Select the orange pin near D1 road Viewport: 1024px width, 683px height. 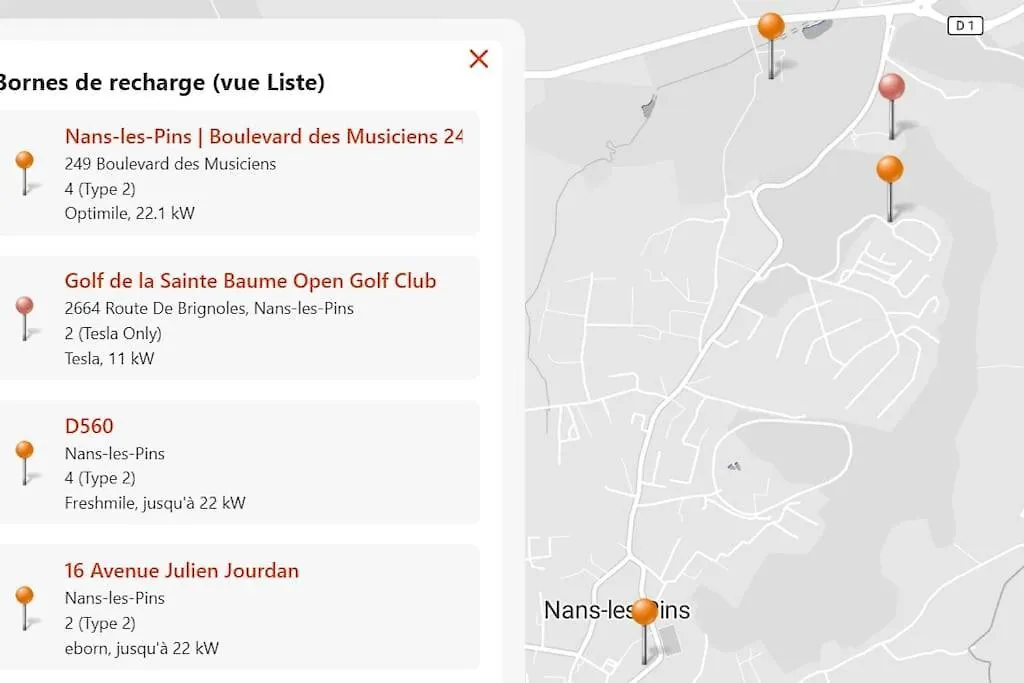pyautogui.click(x=771, y=27)
